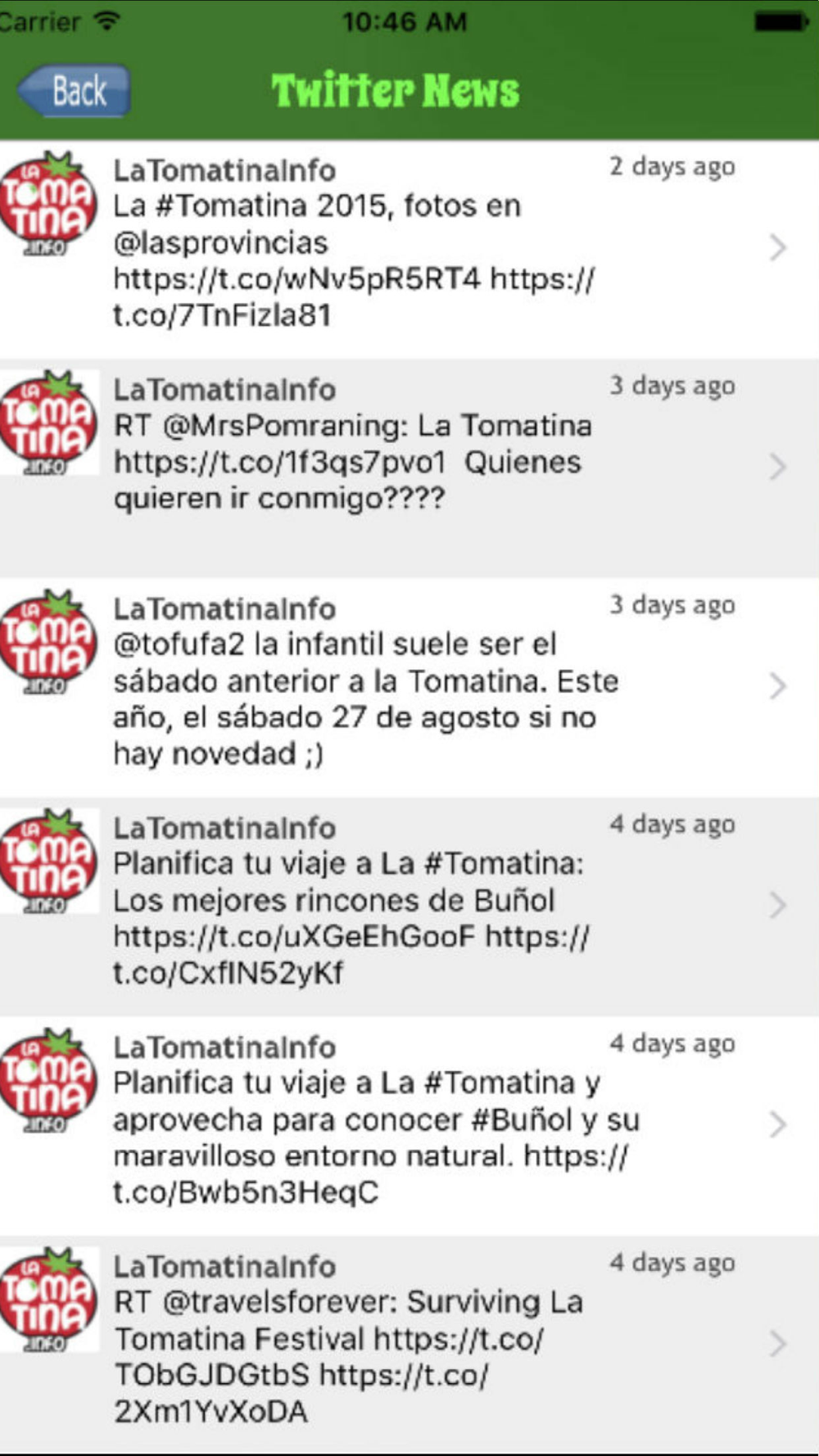The height and width of the screenshot is (1456, 819).
Task: Open the retweet from @travelsforever
Action: tap(409, 1345)
